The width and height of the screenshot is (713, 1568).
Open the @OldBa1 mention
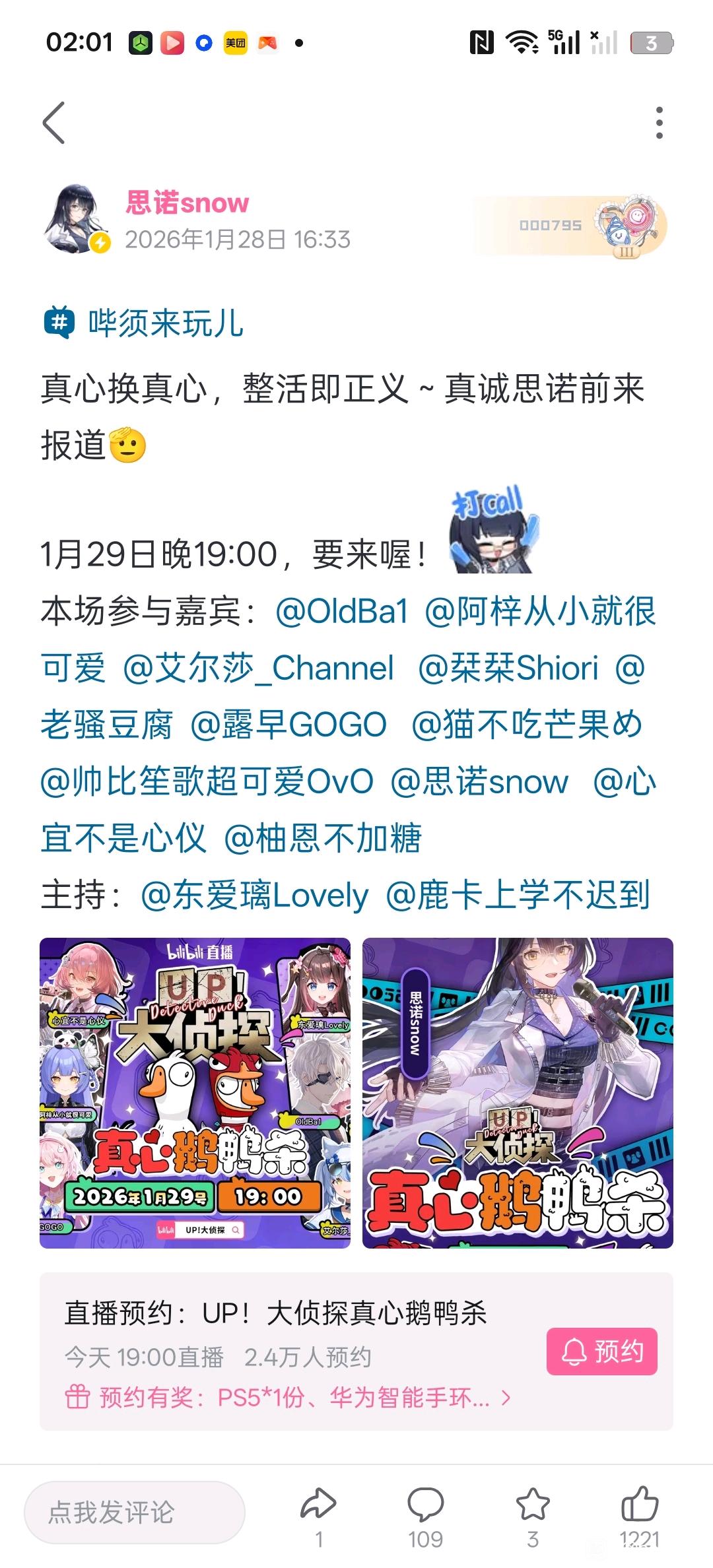coord(342,611)
